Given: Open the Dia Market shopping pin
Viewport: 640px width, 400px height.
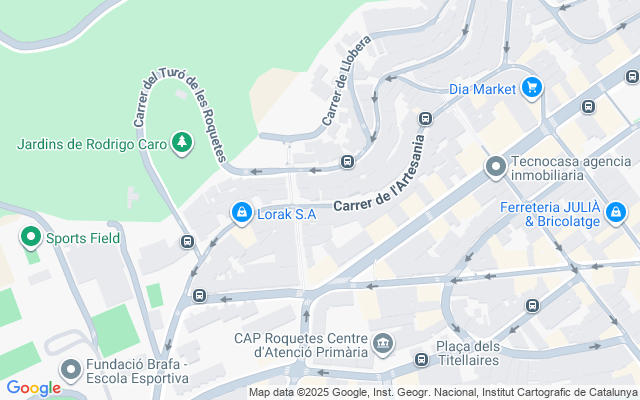Looking at the screenshot, I should tap(532, 89).
